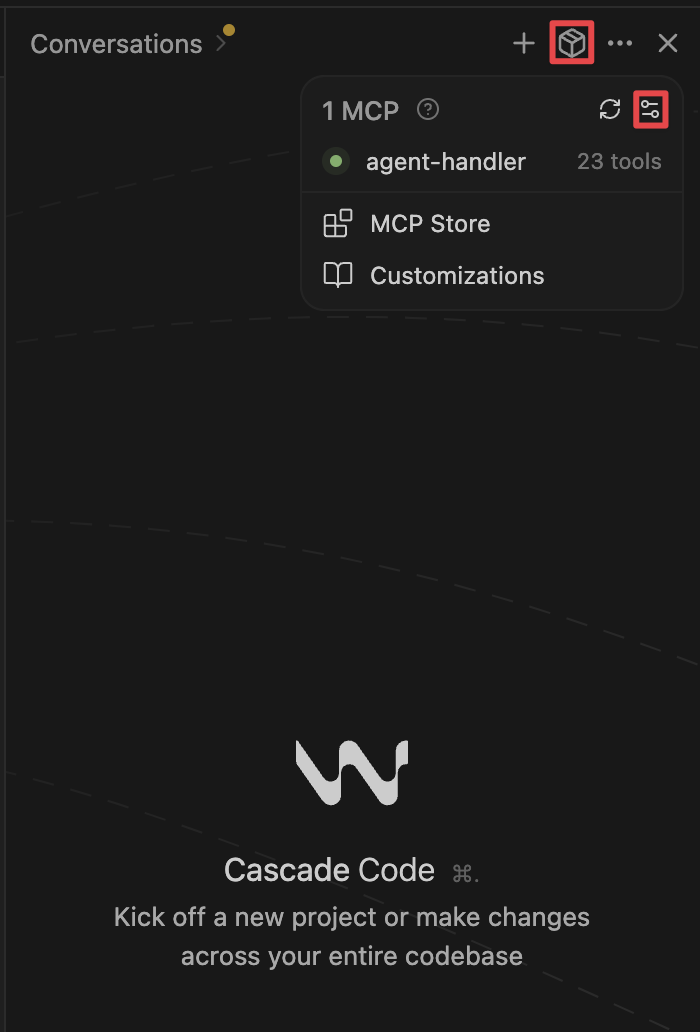Close the Cascade panel
The image size is (700, 1032).
668,44
